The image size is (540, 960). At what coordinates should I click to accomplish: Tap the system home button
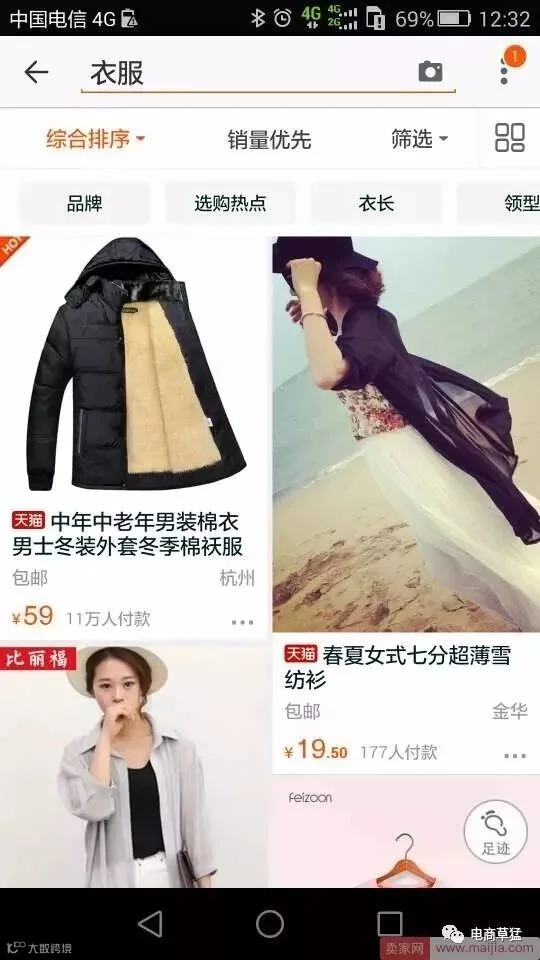click(270, 924)
